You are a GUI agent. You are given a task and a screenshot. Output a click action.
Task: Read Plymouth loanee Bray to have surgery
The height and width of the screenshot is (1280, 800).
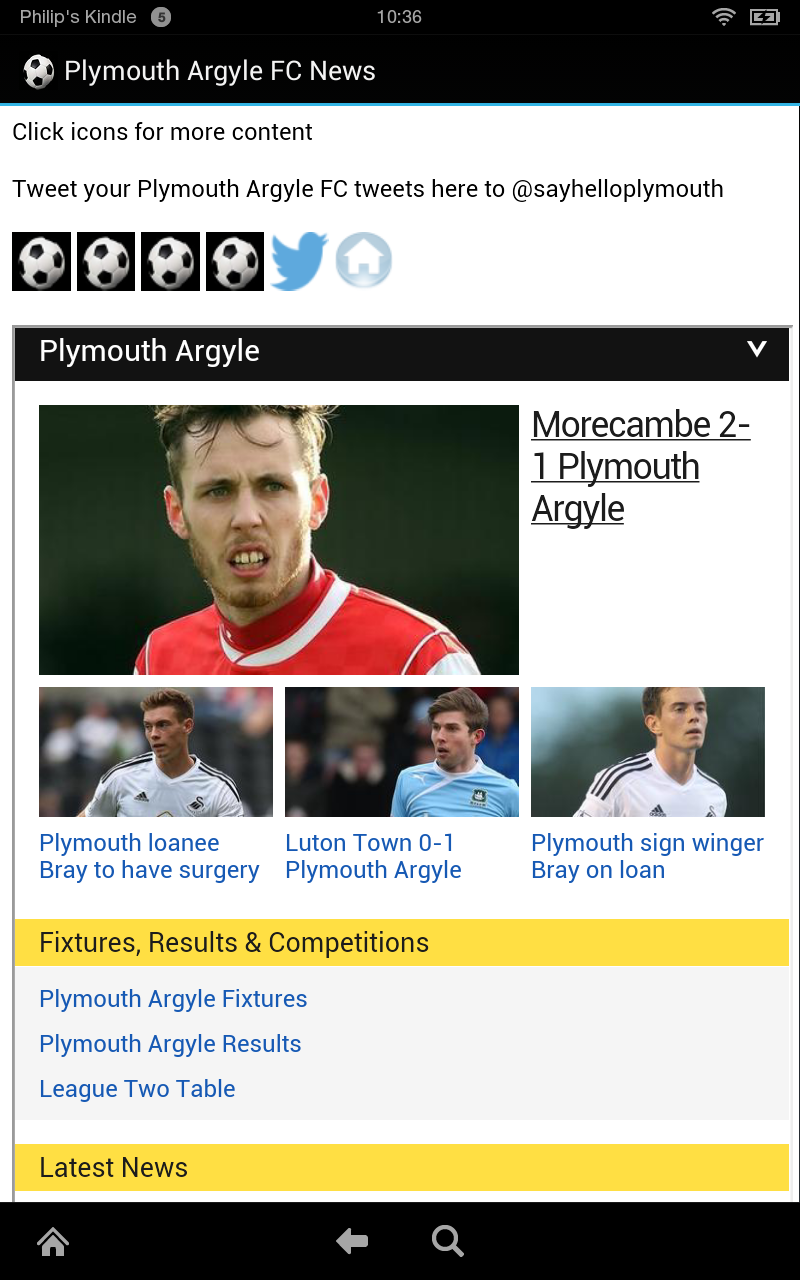pyautogui.click(x=149, y=856)
